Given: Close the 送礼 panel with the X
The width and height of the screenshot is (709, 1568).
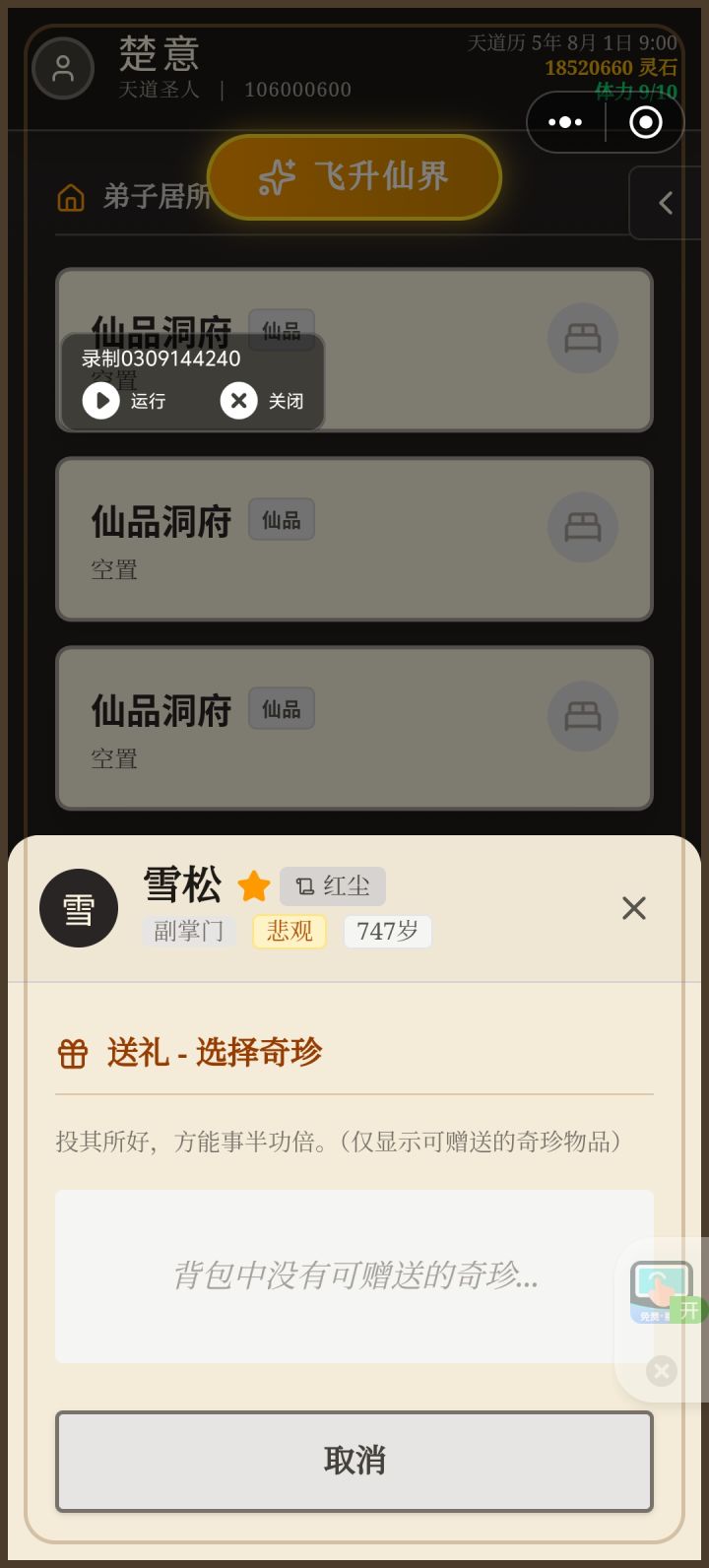Looking at the screenshot, I should (x=633, y=908).
